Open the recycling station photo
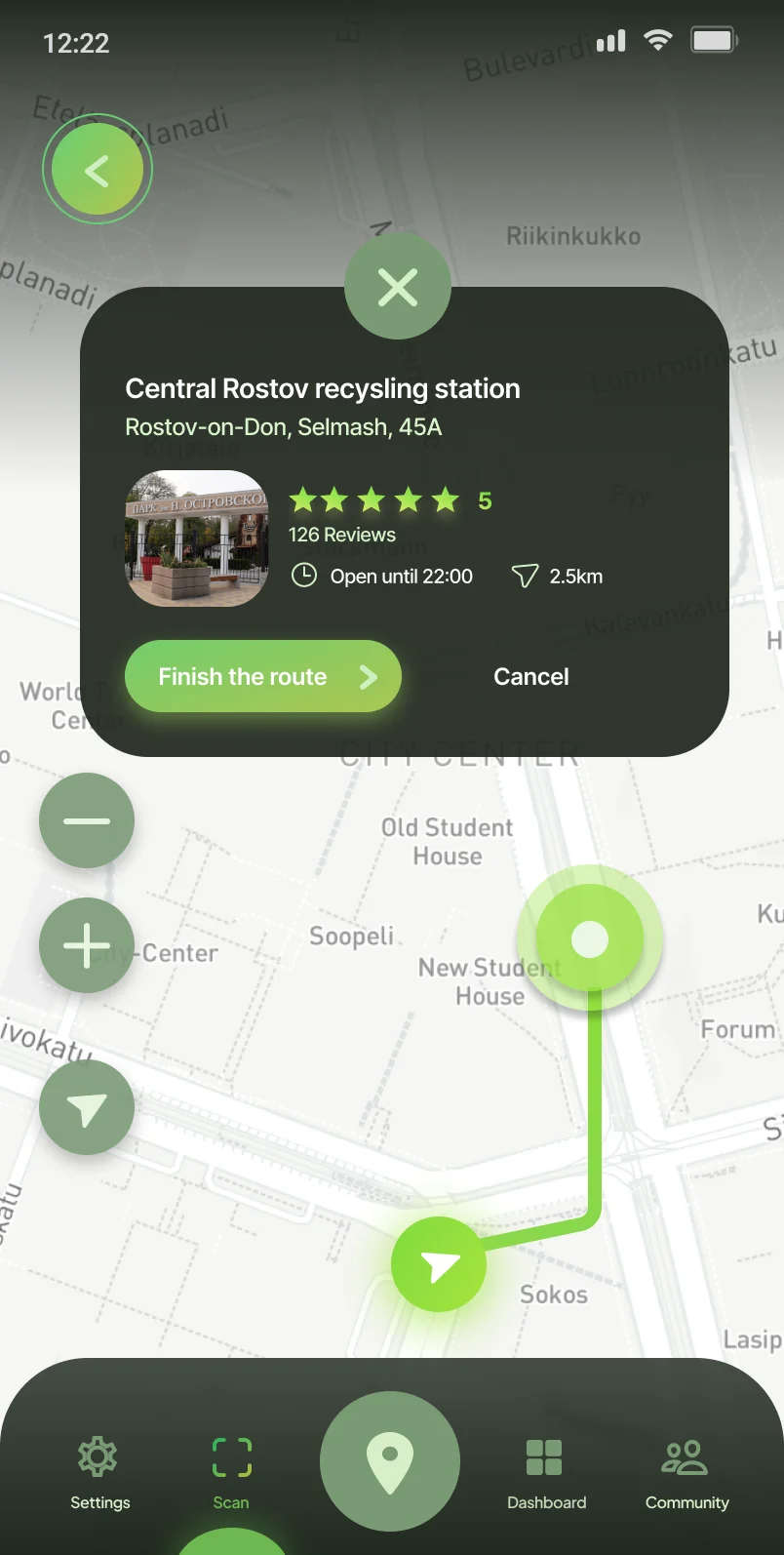784x1555 pixels. coord(198,538)
